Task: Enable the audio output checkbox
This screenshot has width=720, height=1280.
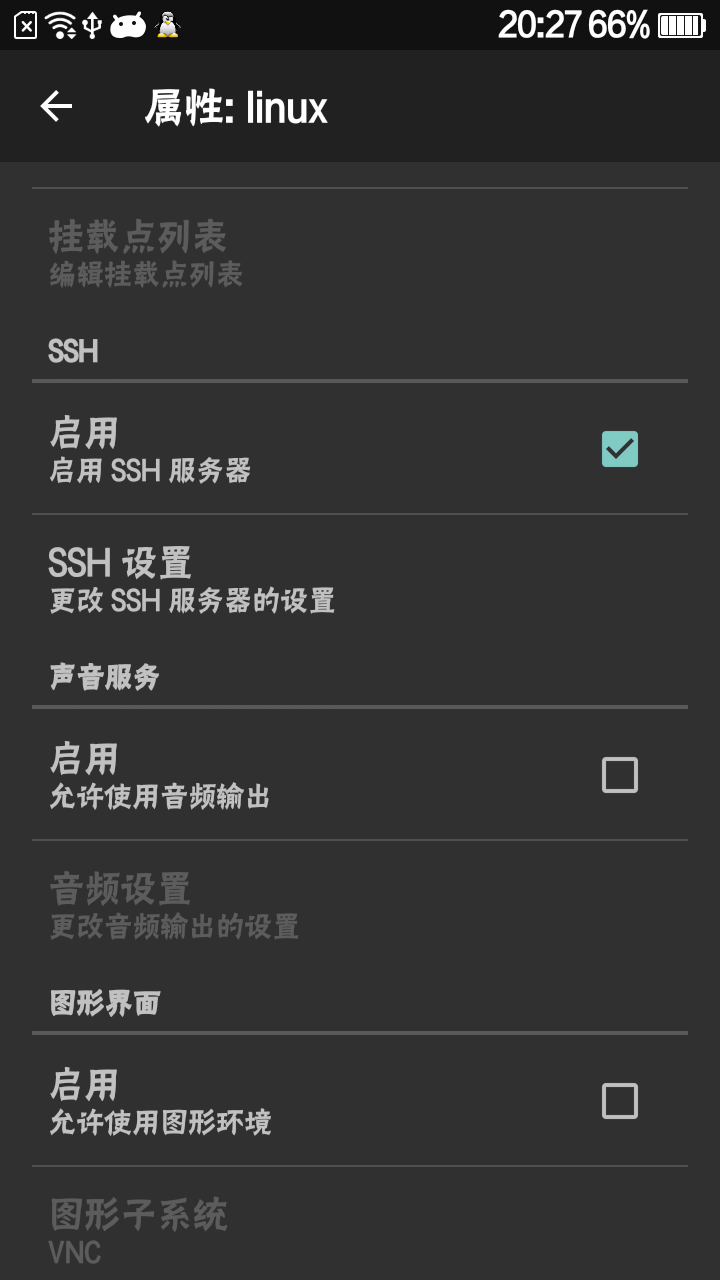Action: point(619,775)
